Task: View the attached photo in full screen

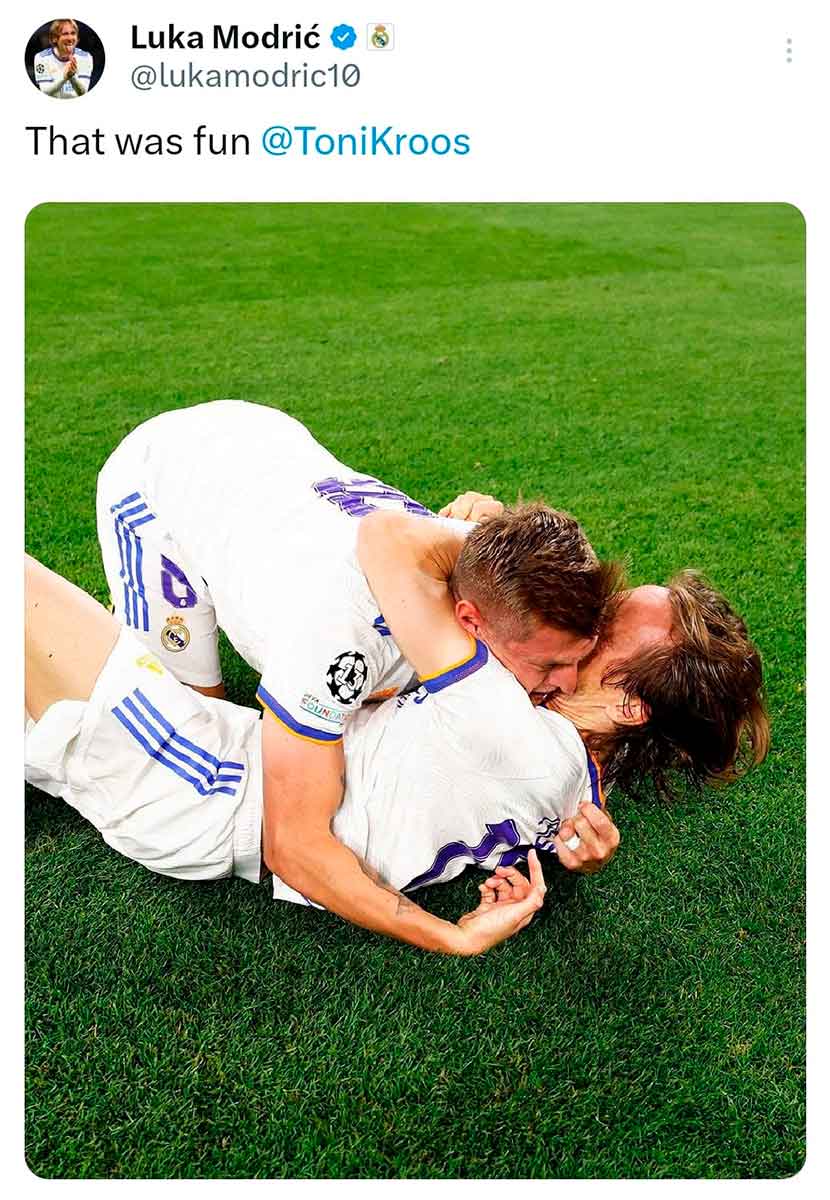Action: click(415, 690)
